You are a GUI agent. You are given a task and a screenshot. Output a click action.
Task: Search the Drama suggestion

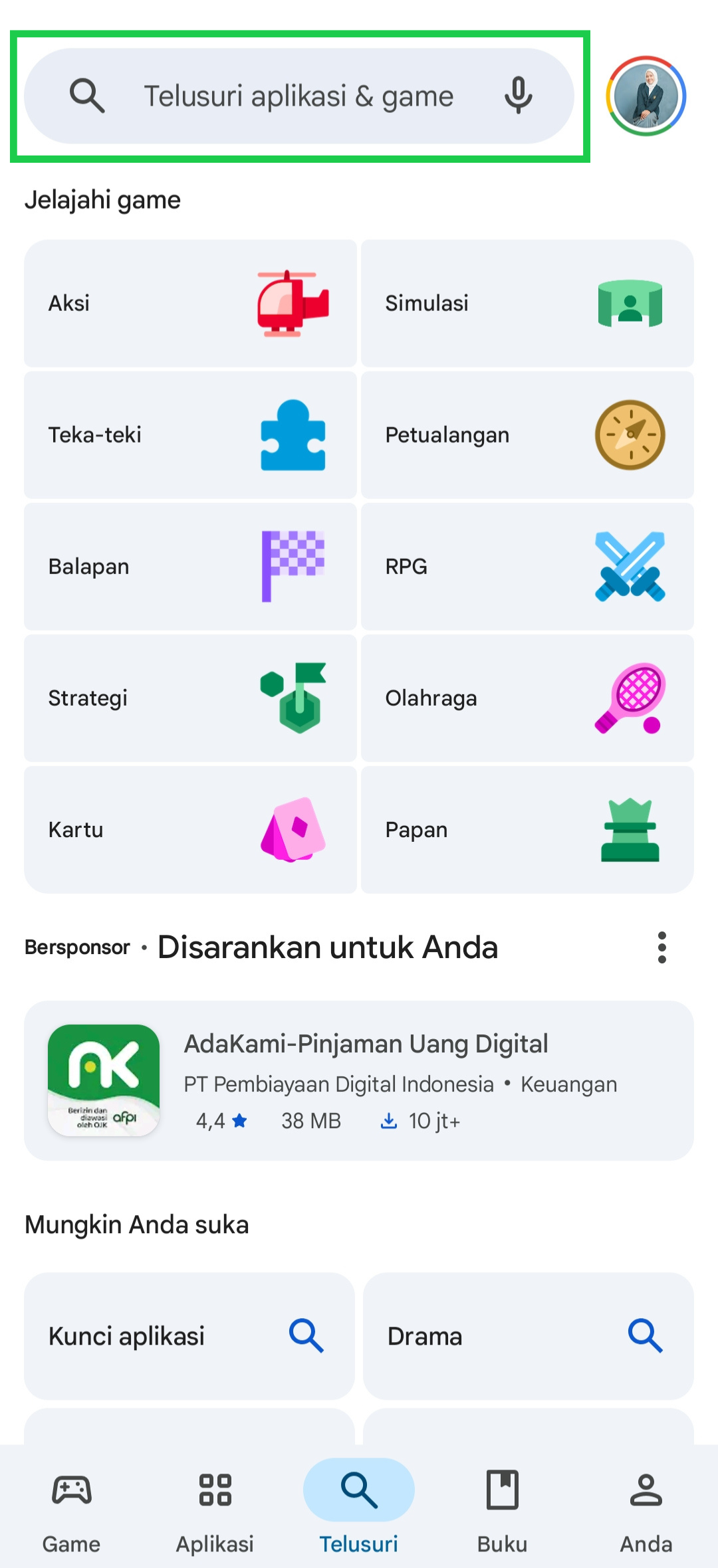528,1335
